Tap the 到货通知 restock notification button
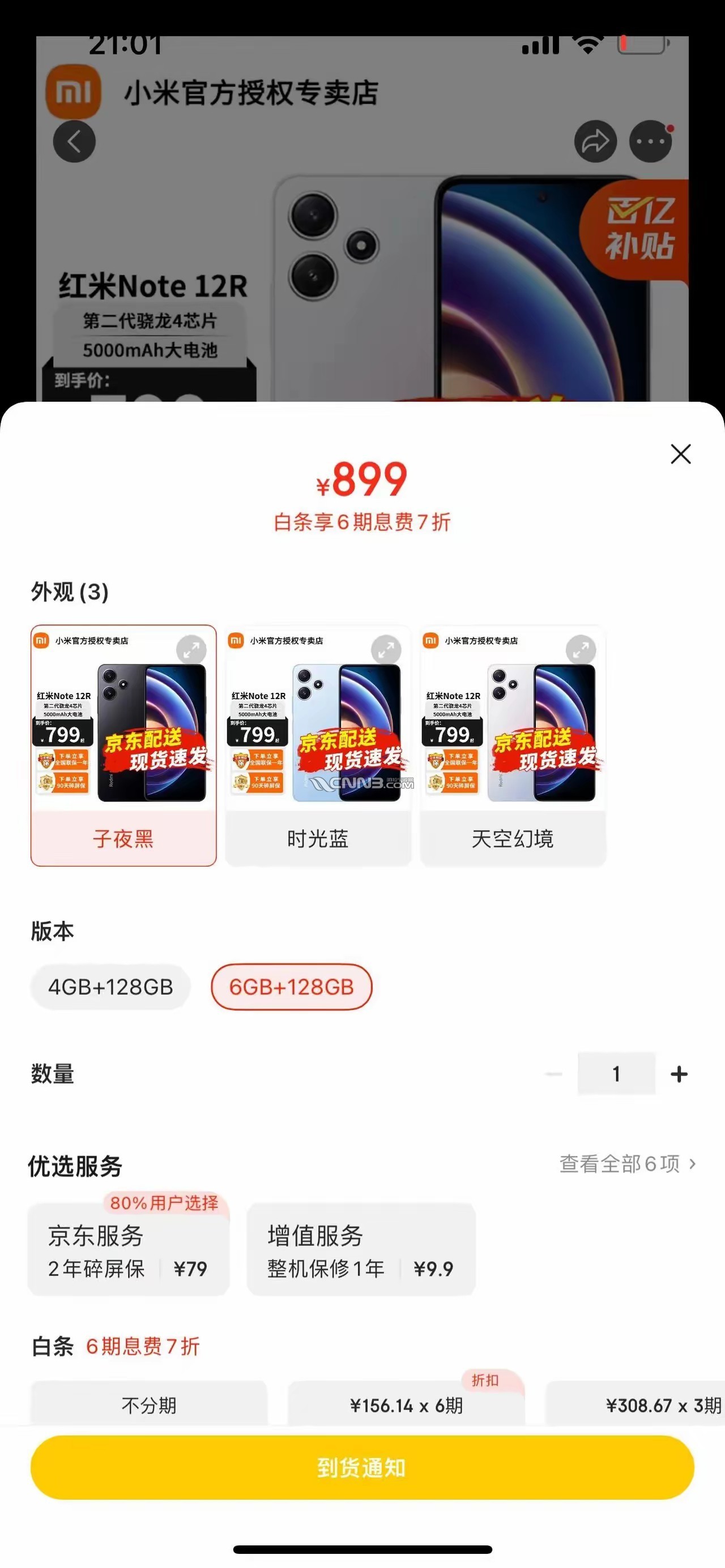The height and width of the screenshot is (1568, 725). pos(362,1468)
